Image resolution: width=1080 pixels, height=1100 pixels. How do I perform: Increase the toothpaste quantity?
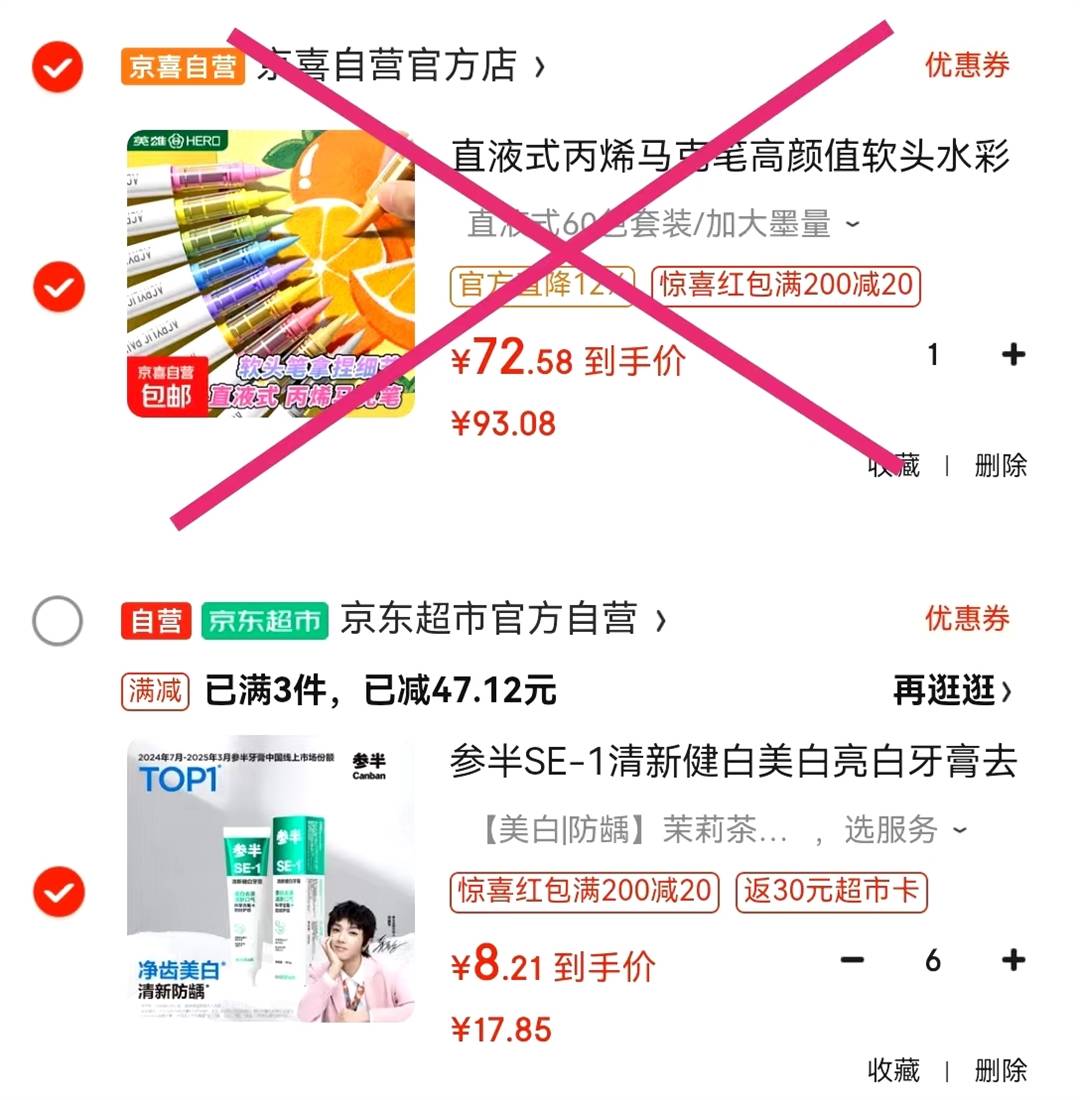(x=1012, y=960)
